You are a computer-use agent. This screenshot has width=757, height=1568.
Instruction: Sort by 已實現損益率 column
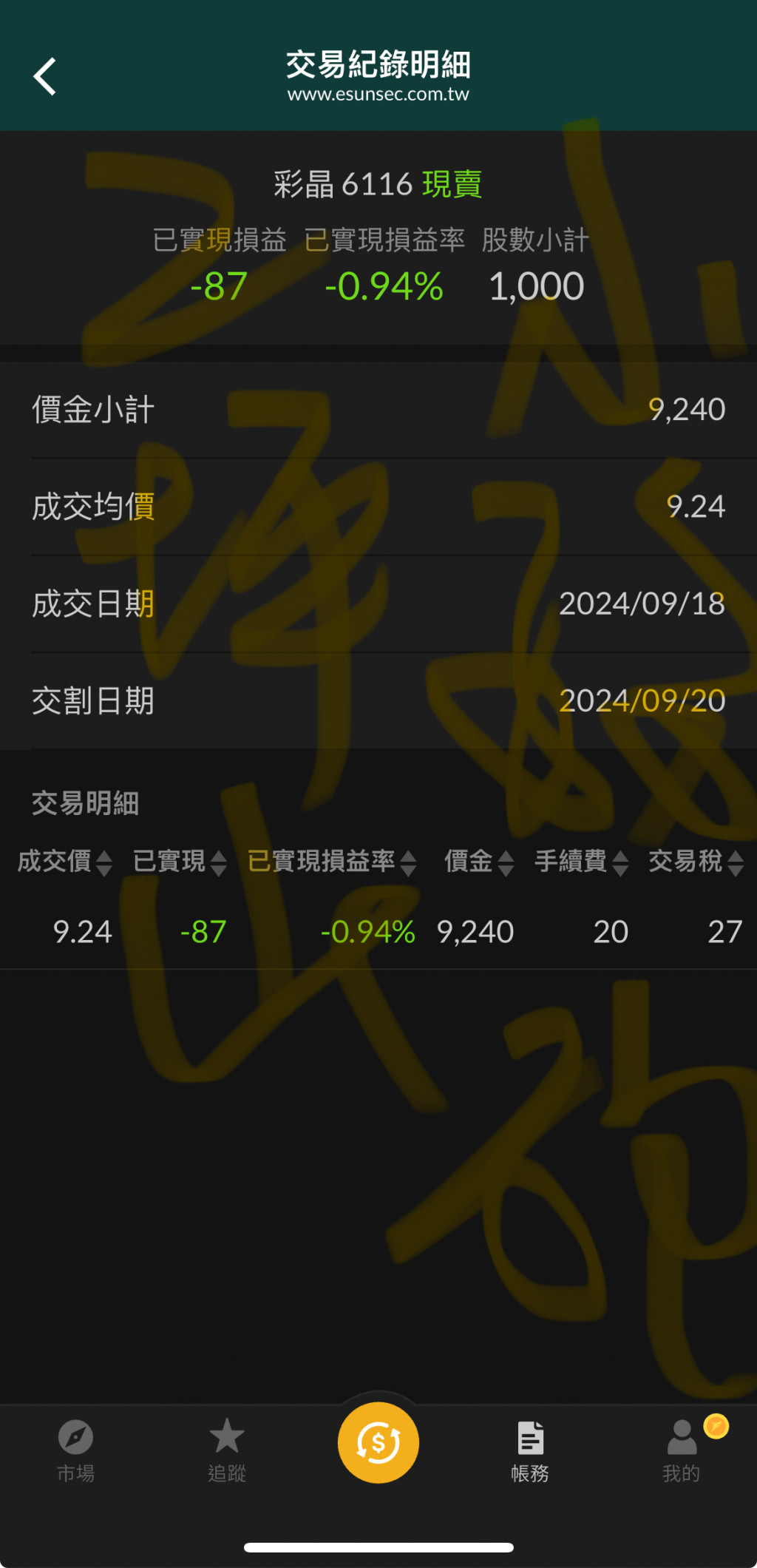pos(331,862)
